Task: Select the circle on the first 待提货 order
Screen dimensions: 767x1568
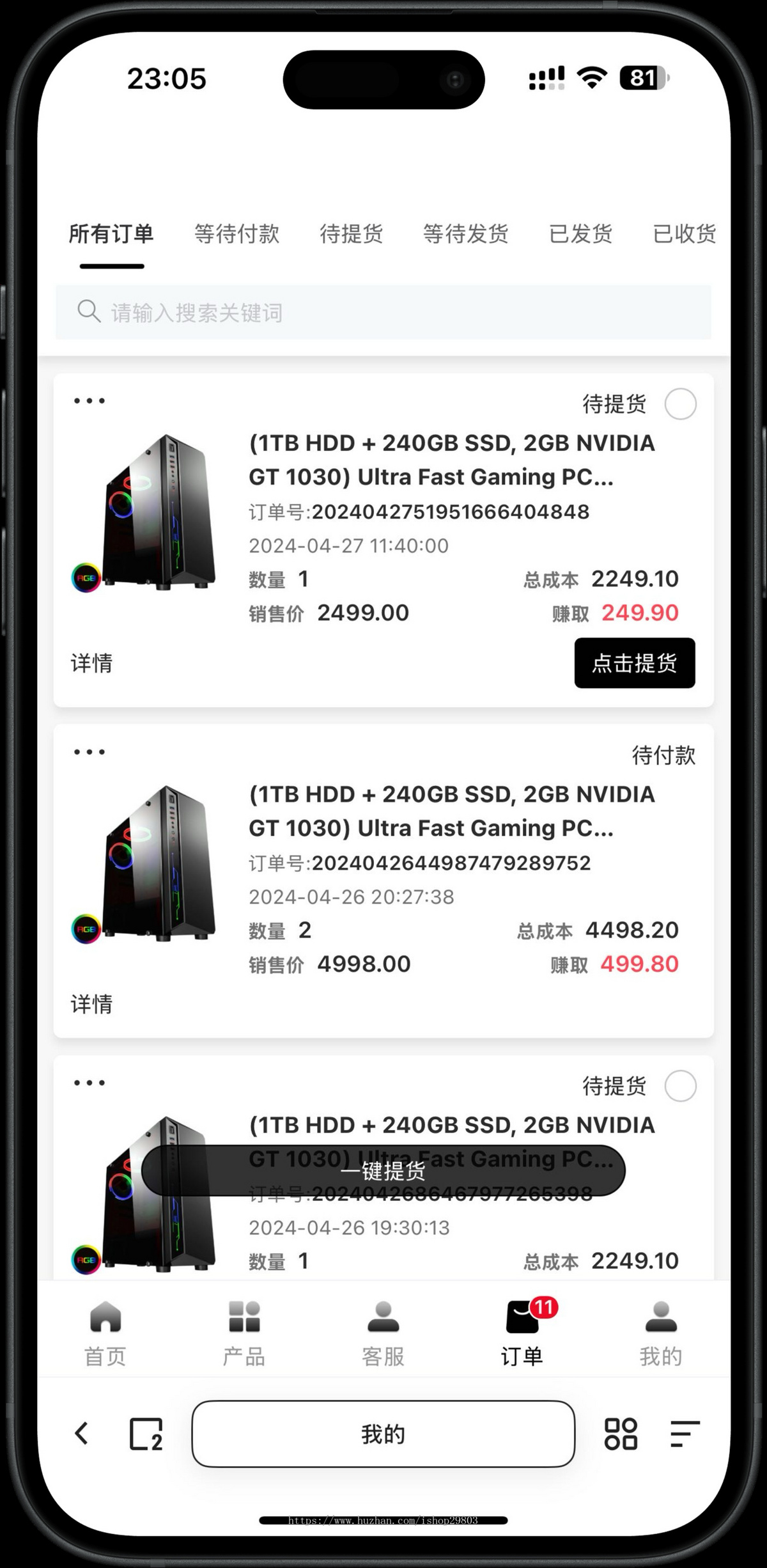Action: (682, 404)
